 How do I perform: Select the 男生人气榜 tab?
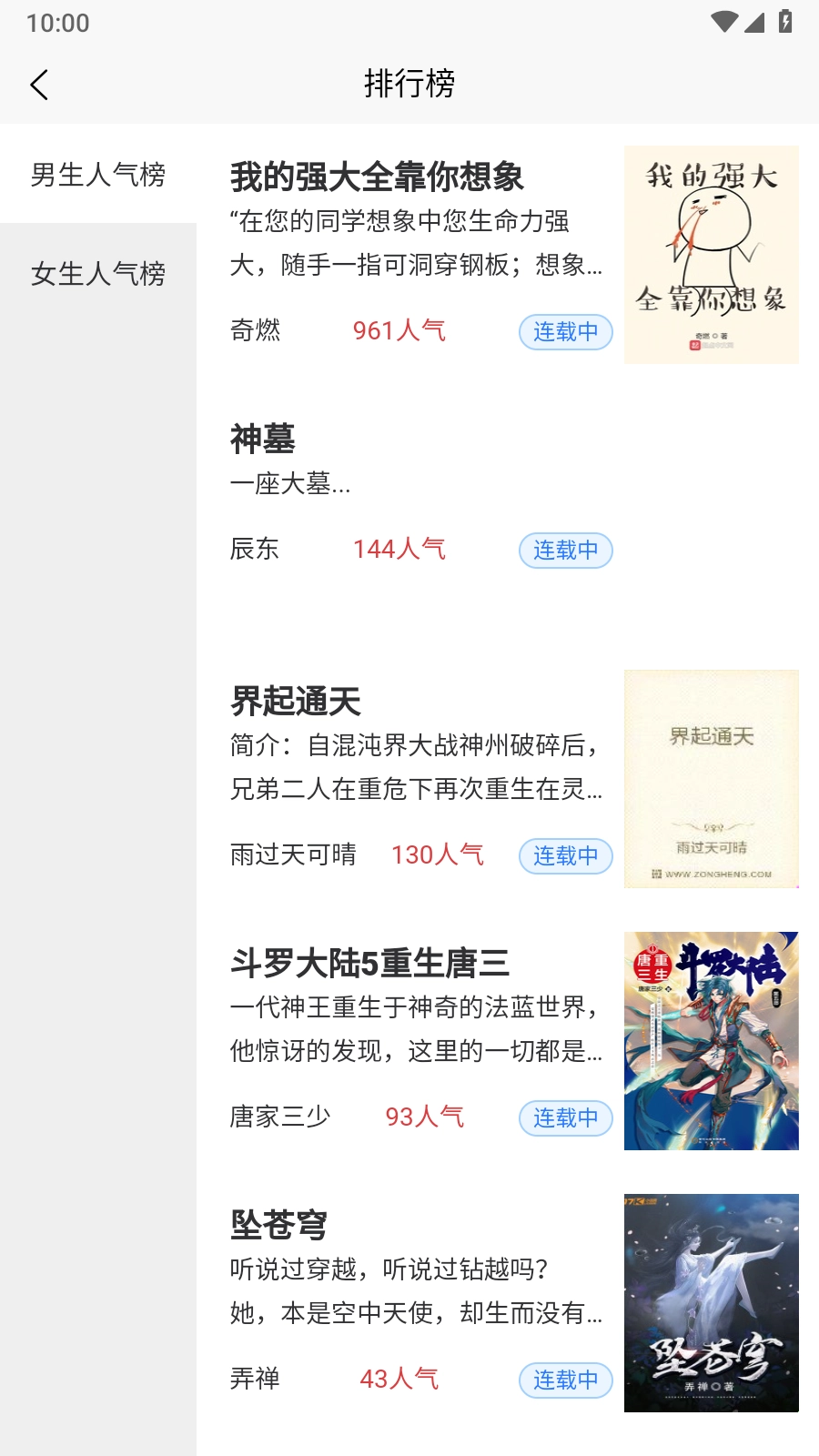[98, 174]
